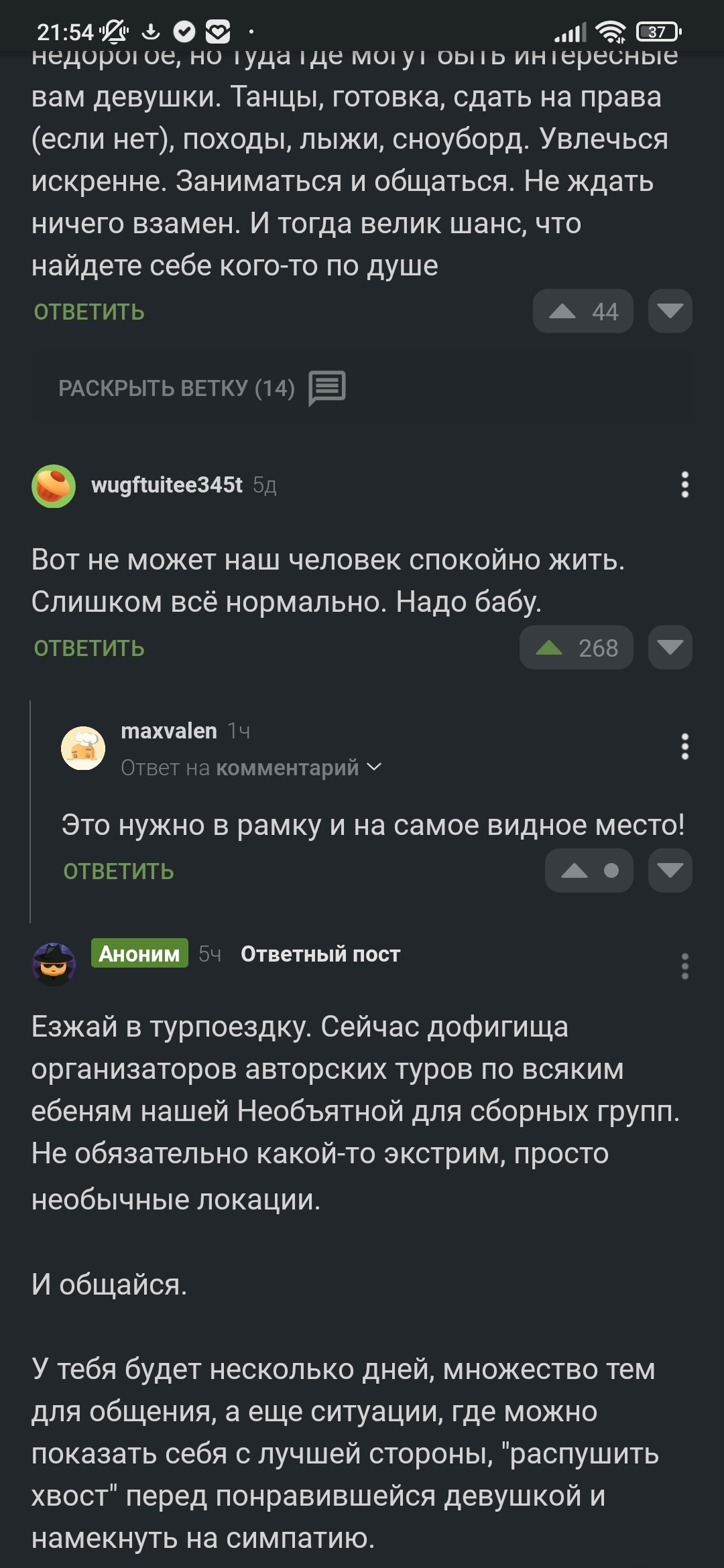724x1568 pixels.
Task: Open options menu for maxvalen's comment
Action: (x=684, y=746)
